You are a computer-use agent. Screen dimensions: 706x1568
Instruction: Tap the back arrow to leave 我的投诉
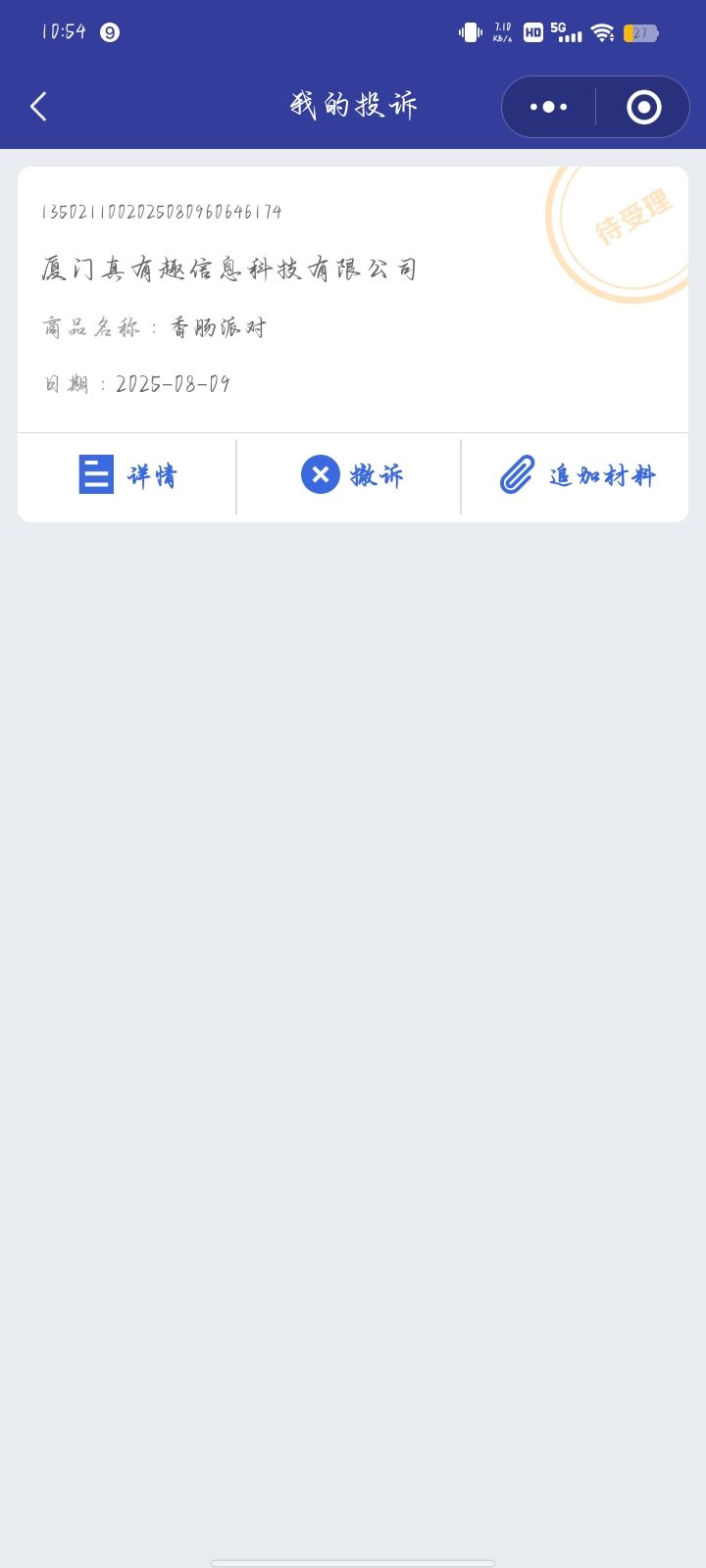point(38,106)
